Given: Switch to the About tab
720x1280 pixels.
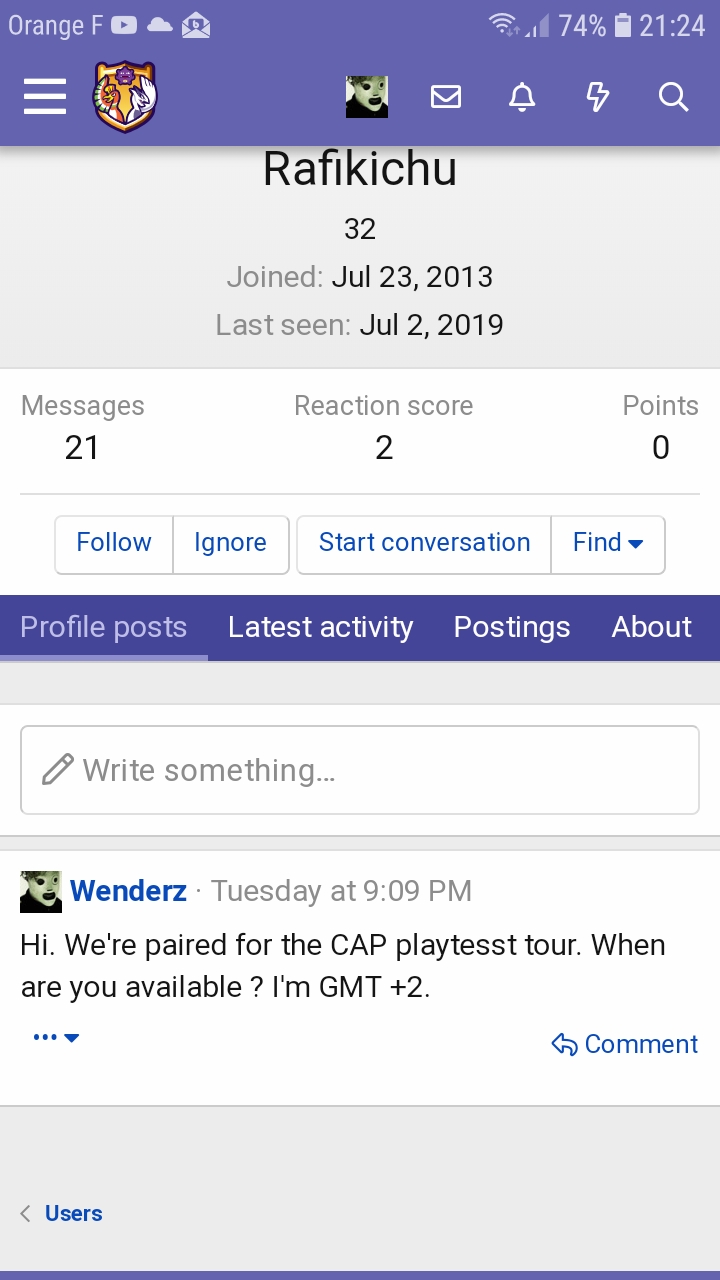Looking at the screenshot, I should [652, 627].
